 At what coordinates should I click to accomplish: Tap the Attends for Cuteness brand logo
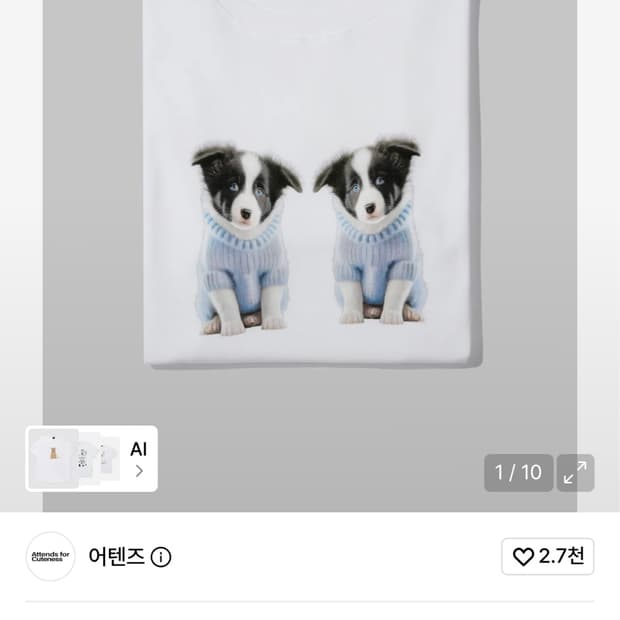50,556
